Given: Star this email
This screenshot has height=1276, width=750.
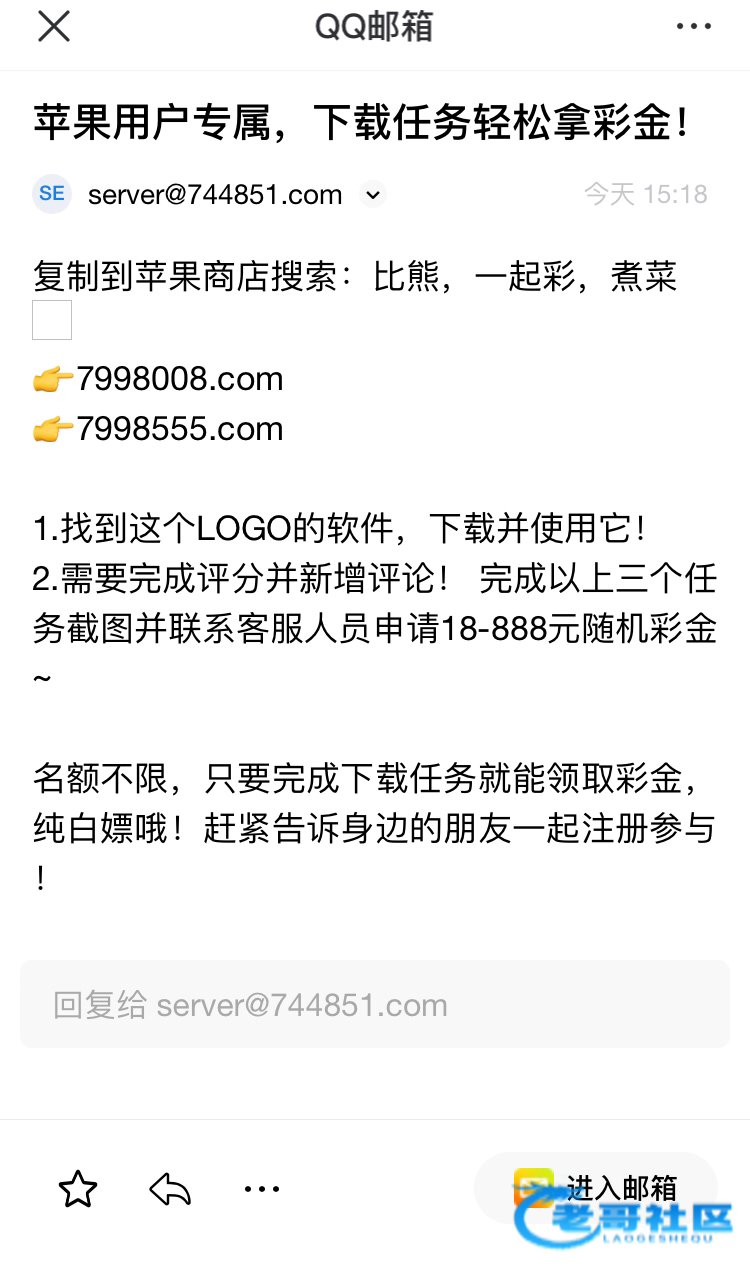Looking at the screenshot, I should tap(78, 1189).
